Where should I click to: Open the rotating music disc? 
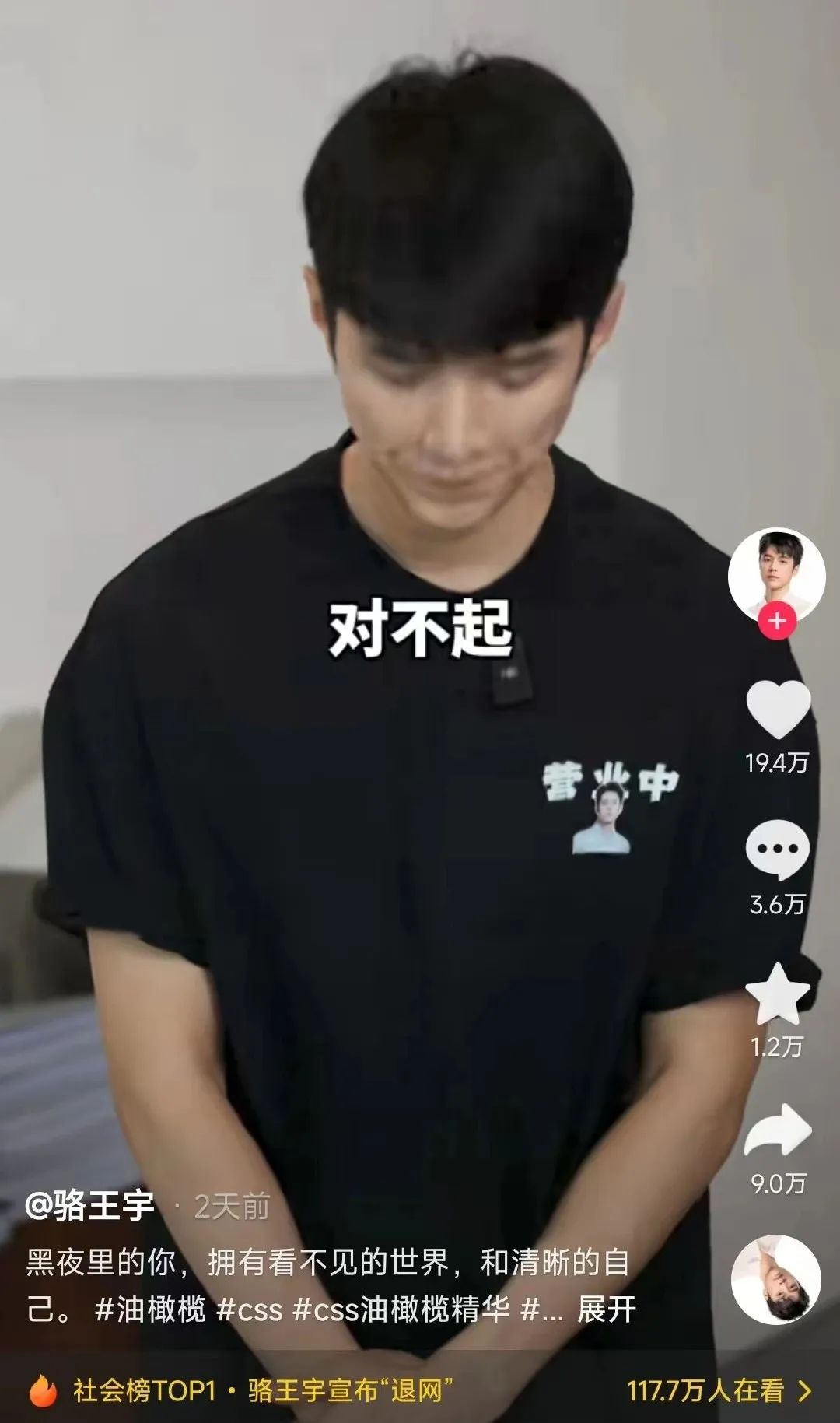[x=776, y=1280]
